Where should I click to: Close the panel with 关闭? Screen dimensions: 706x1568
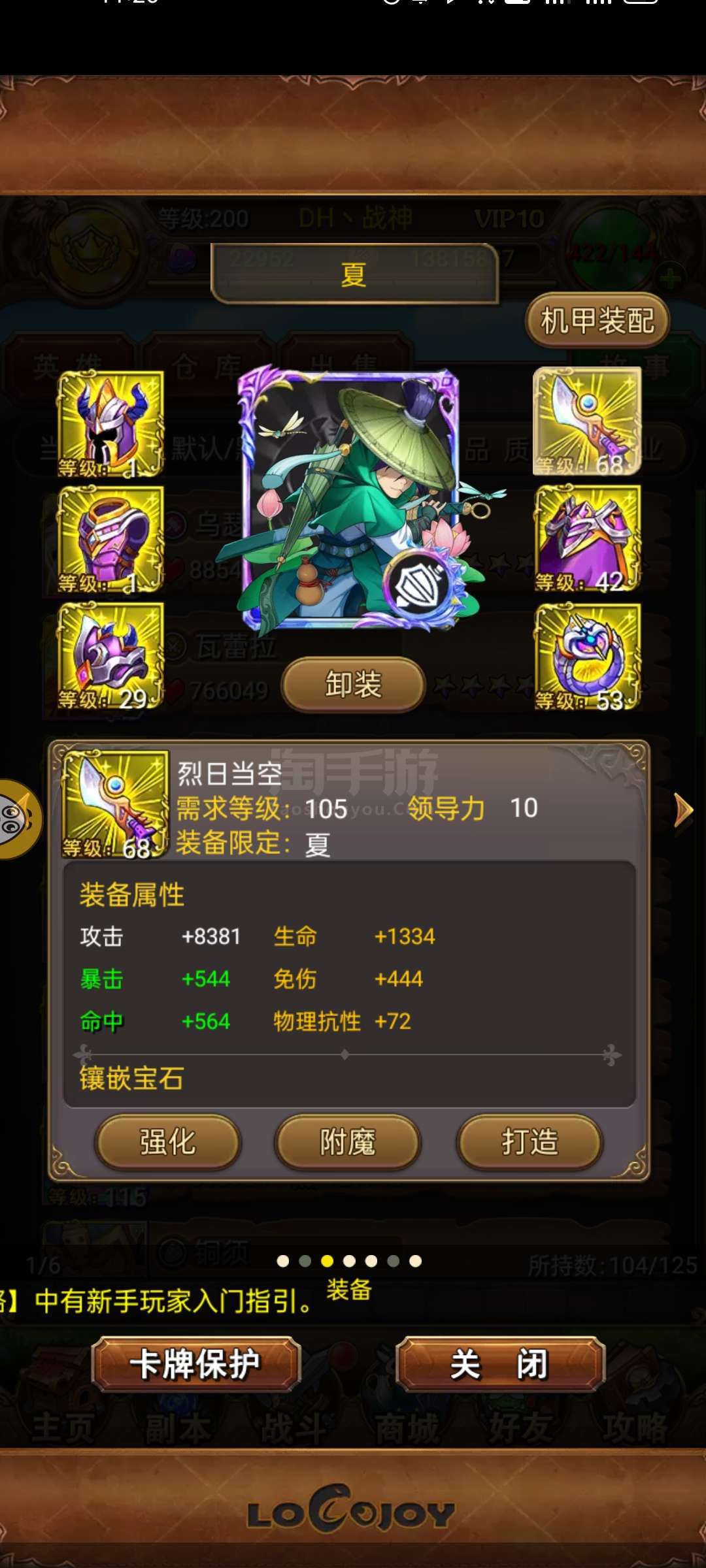(x=500, y=1364)
